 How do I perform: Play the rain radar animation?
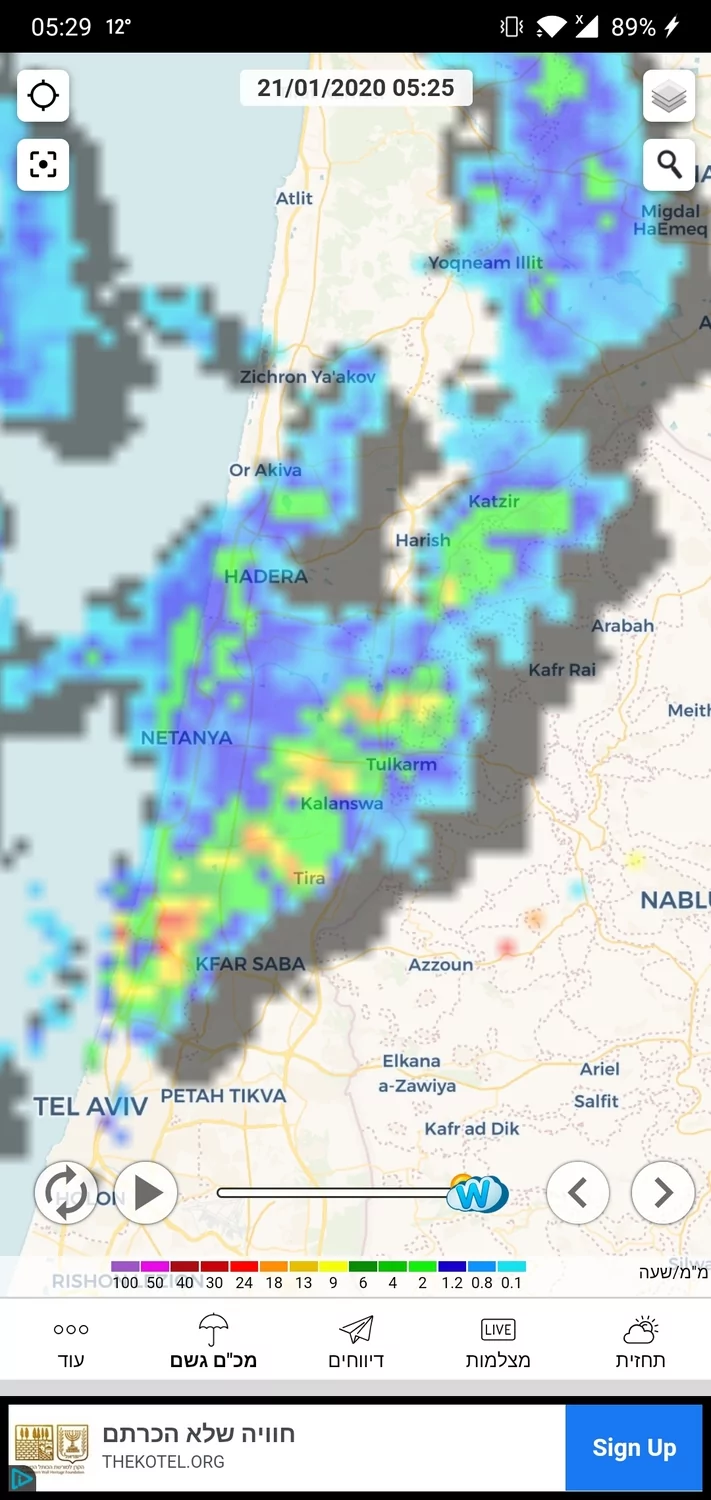[146, 1193]
